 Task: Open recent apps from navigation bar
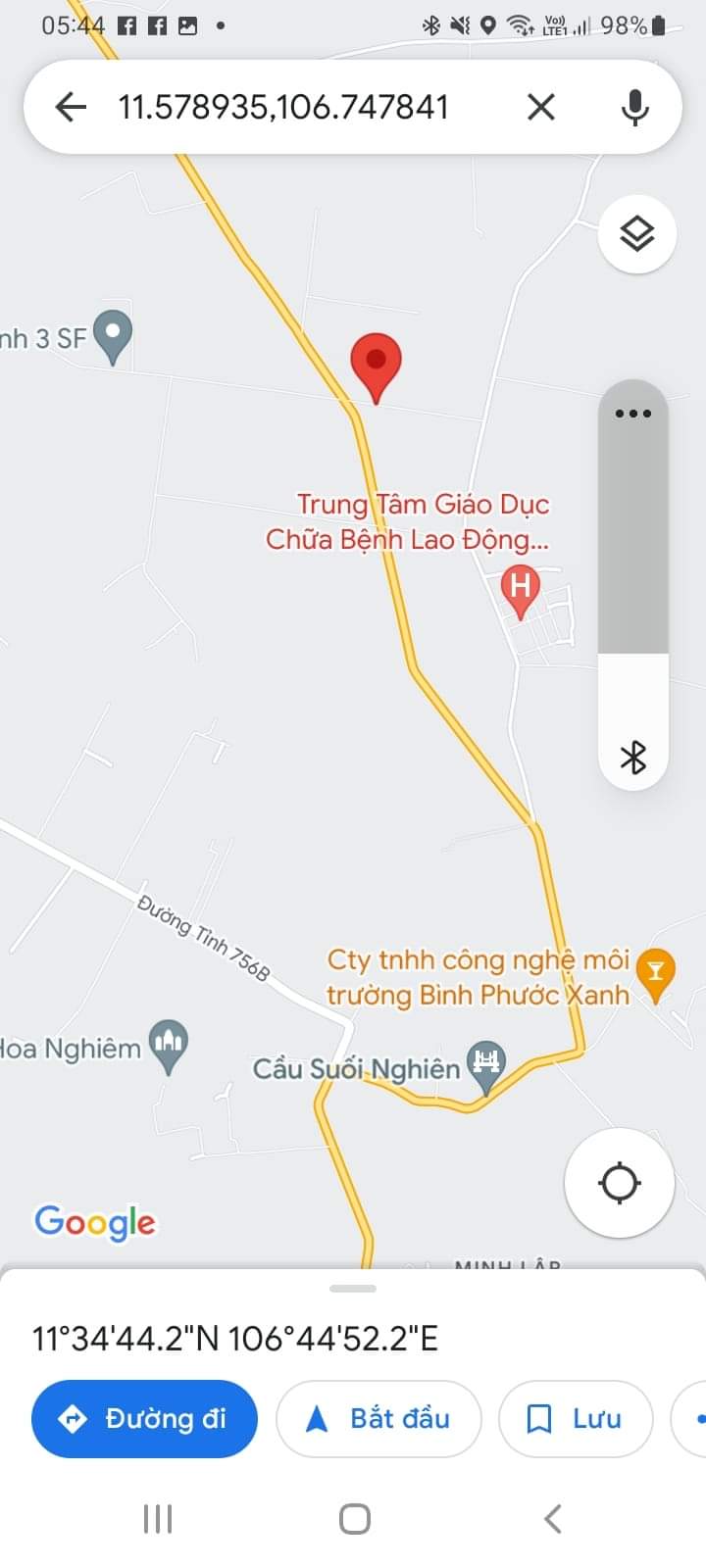point(158,1519)
